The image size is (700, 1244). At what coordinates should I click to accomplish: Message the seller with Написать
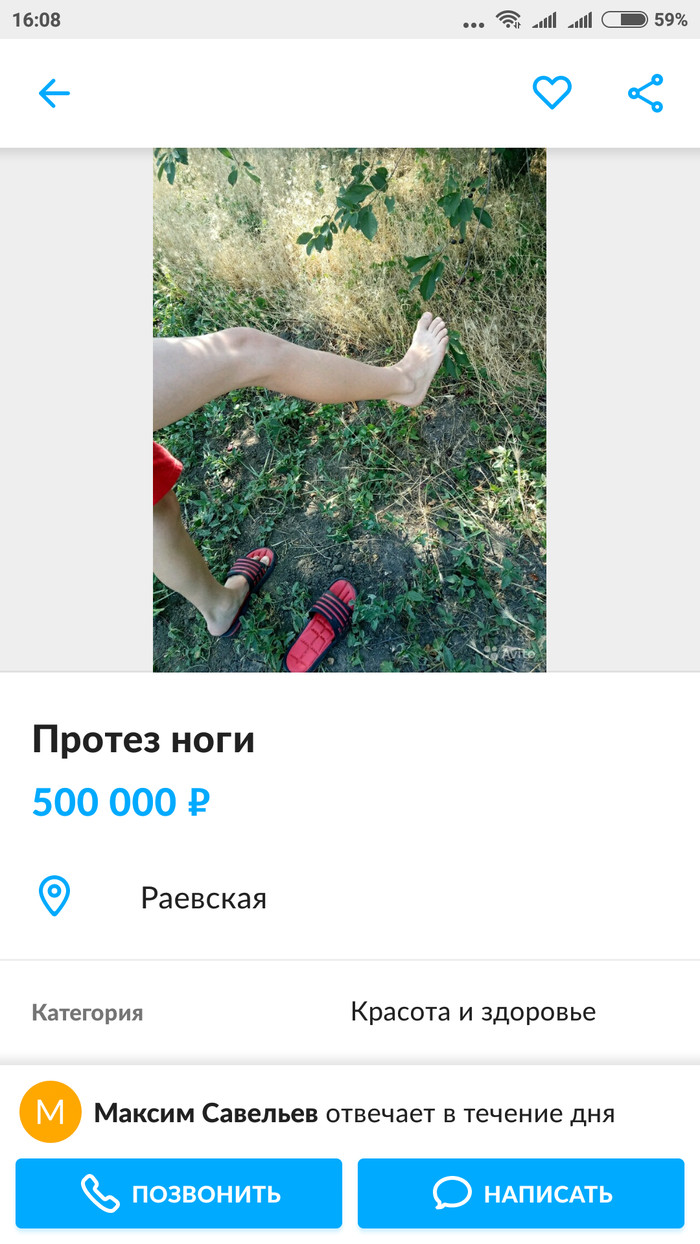(521, 1193)
